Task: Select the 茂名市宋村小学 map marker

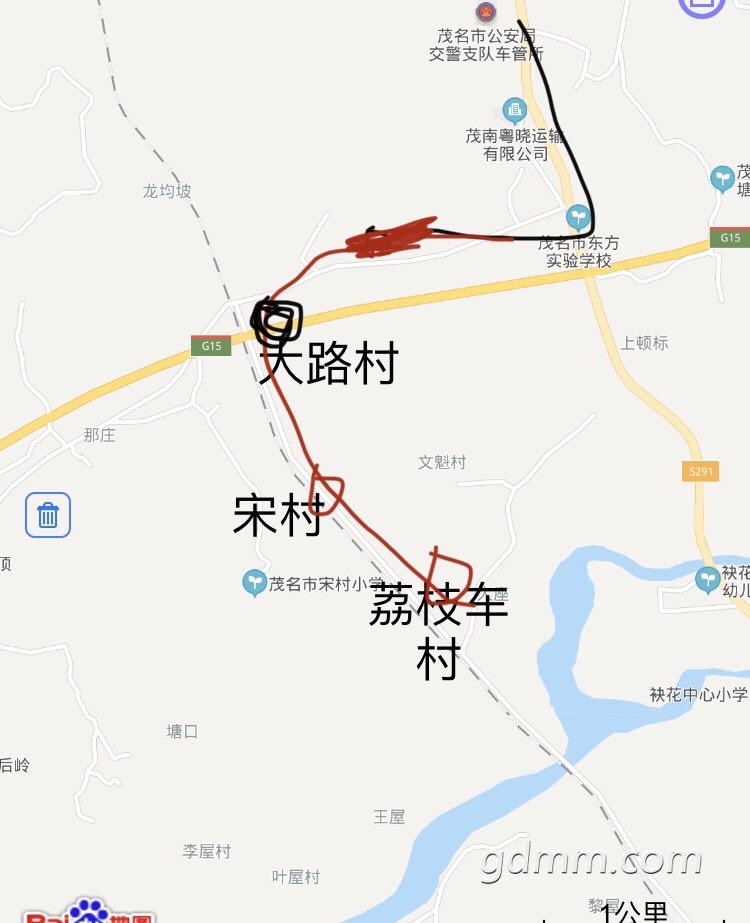Action: 255,581
